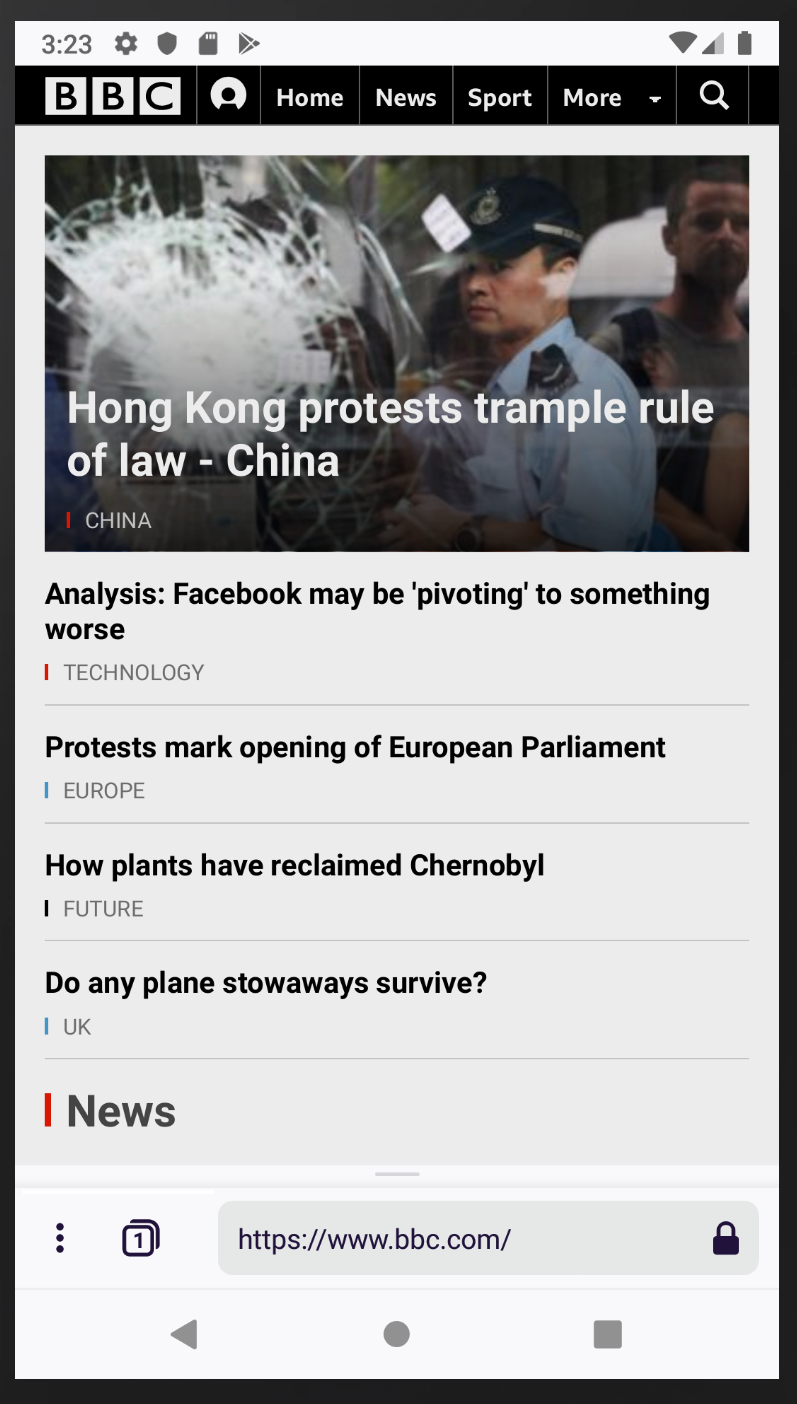Read the Facebook 'pivoting' analysis article
The image size is (797, 1404).
(377, 611)
